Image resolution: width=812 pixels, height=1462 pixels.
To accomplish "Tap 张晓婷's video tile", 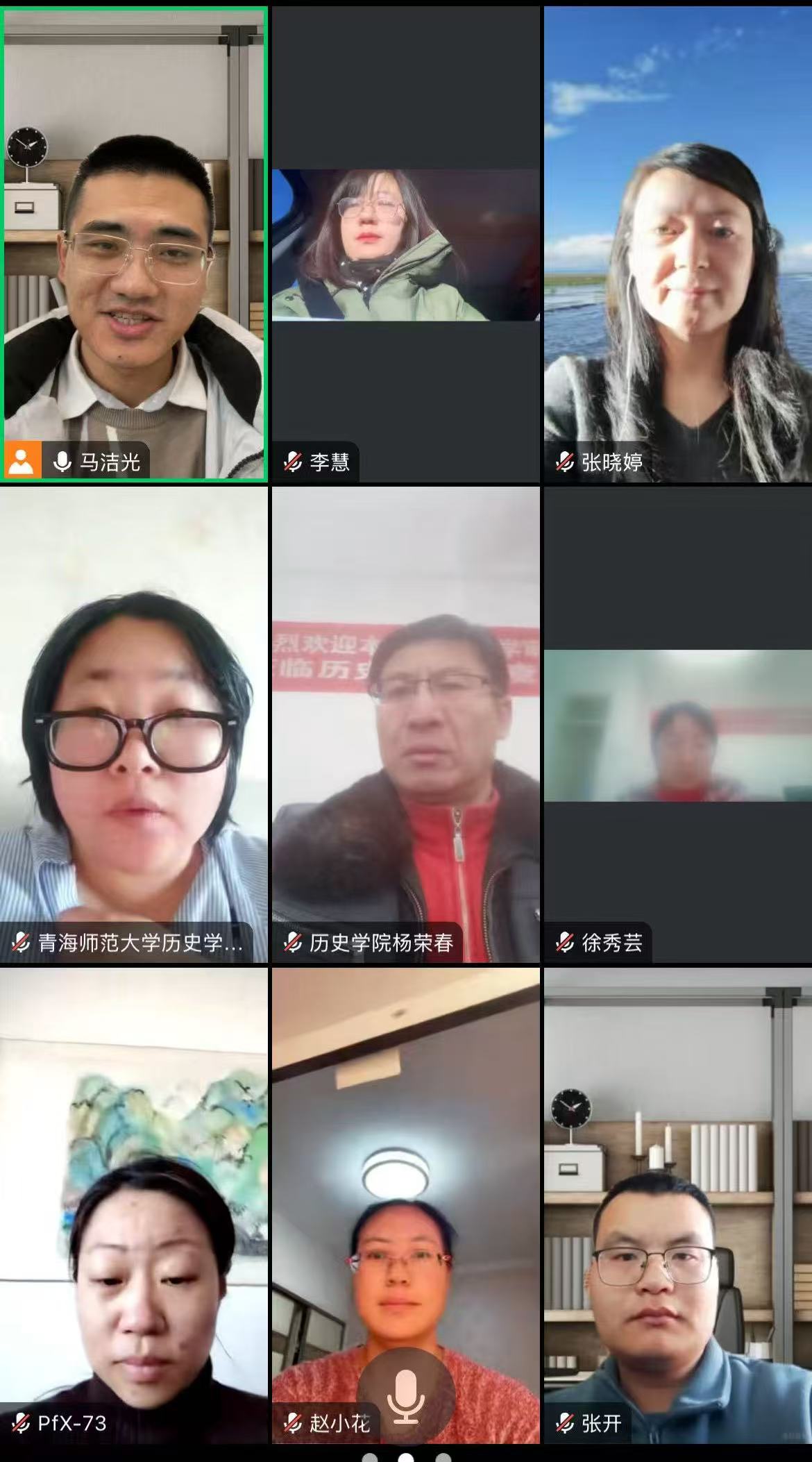I will point(677,243).
